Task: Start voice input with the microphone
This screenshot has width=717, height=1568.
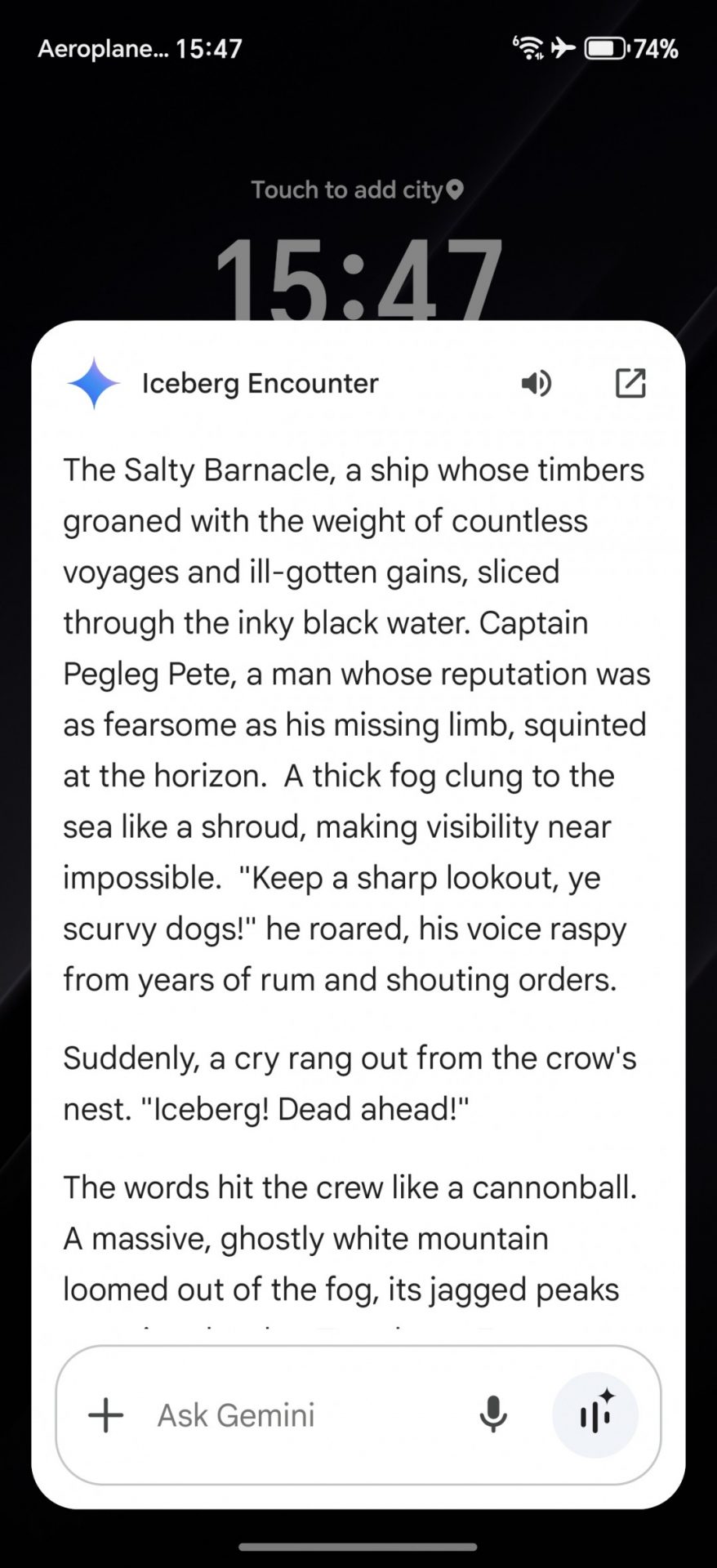Action: (492, 1415)
